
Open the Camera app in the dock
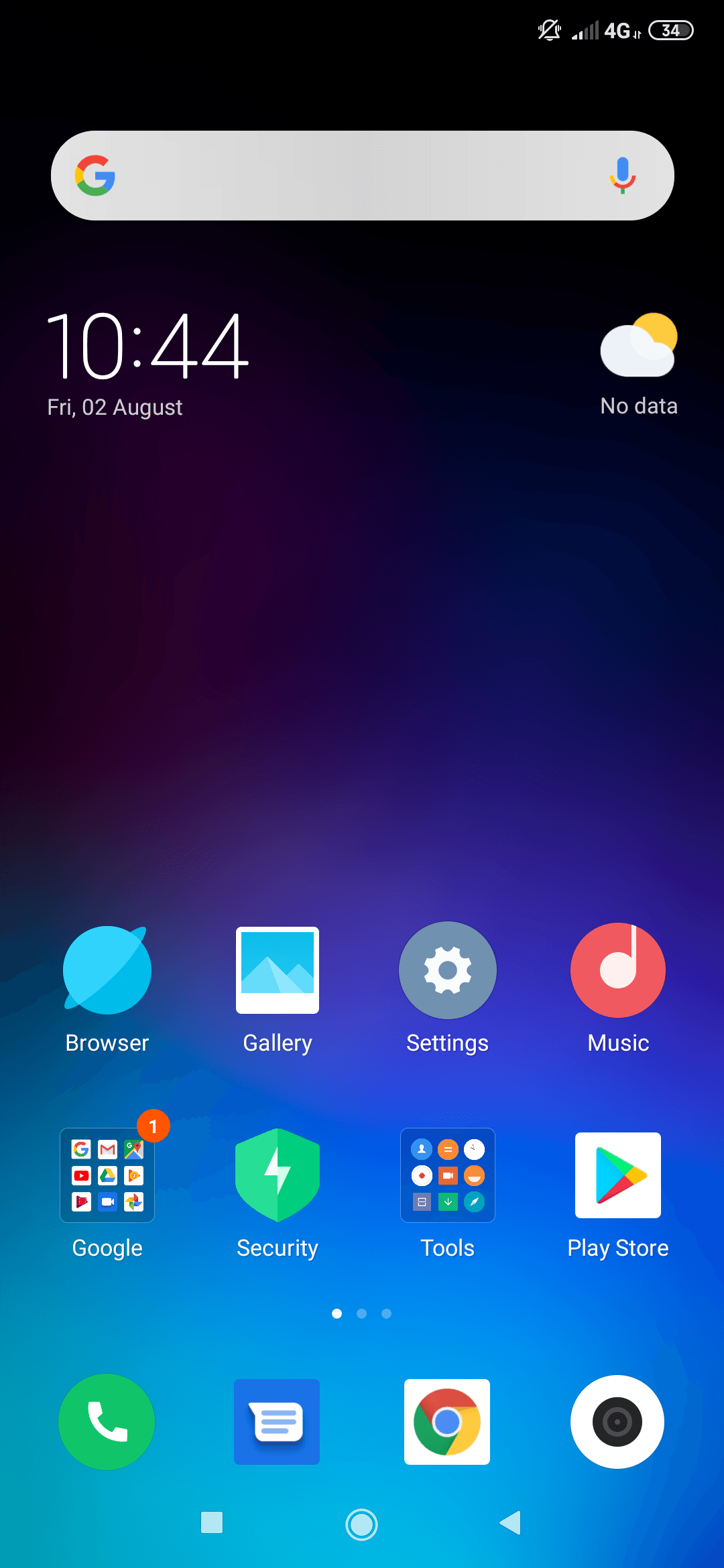point(617,1421)
